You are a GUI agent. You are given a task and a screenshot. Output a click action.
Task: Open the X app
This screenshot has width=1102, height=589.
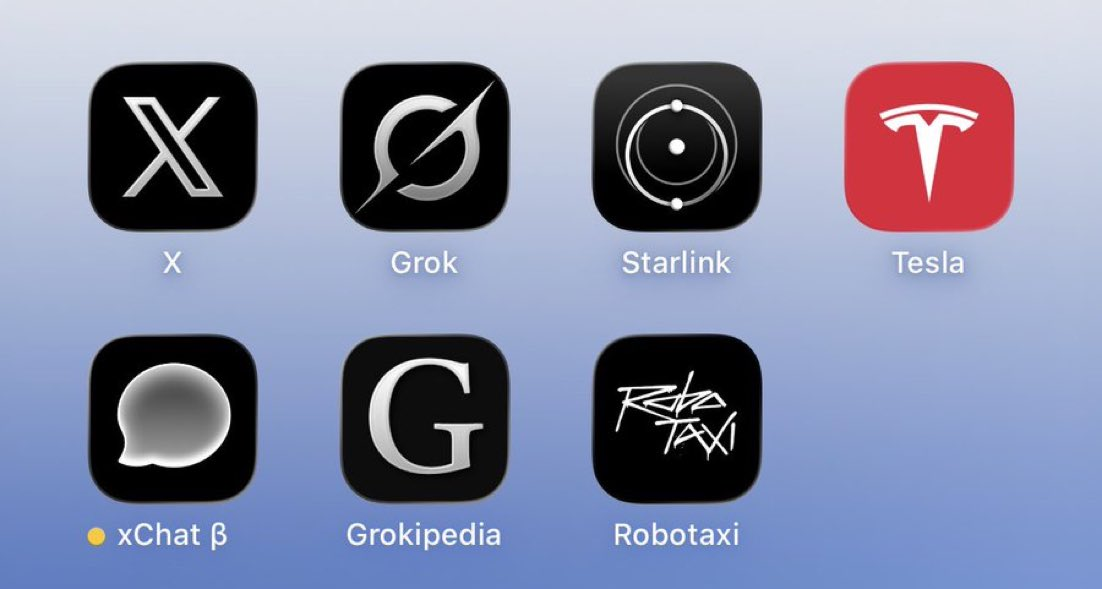[172, 146]
